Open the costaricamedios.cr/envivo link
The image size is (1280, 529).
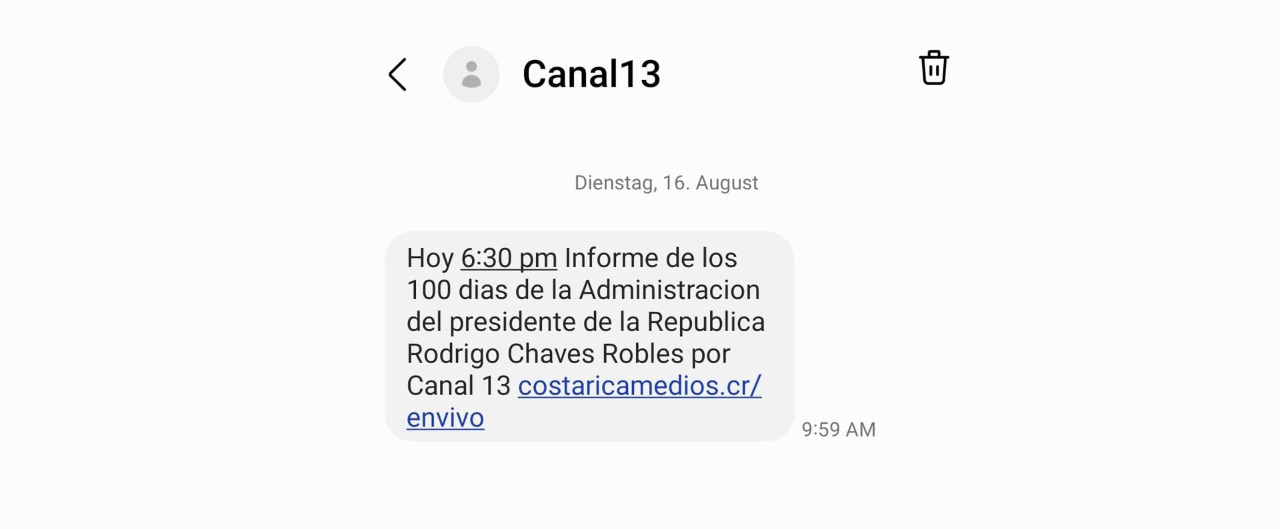coord(639,386)
